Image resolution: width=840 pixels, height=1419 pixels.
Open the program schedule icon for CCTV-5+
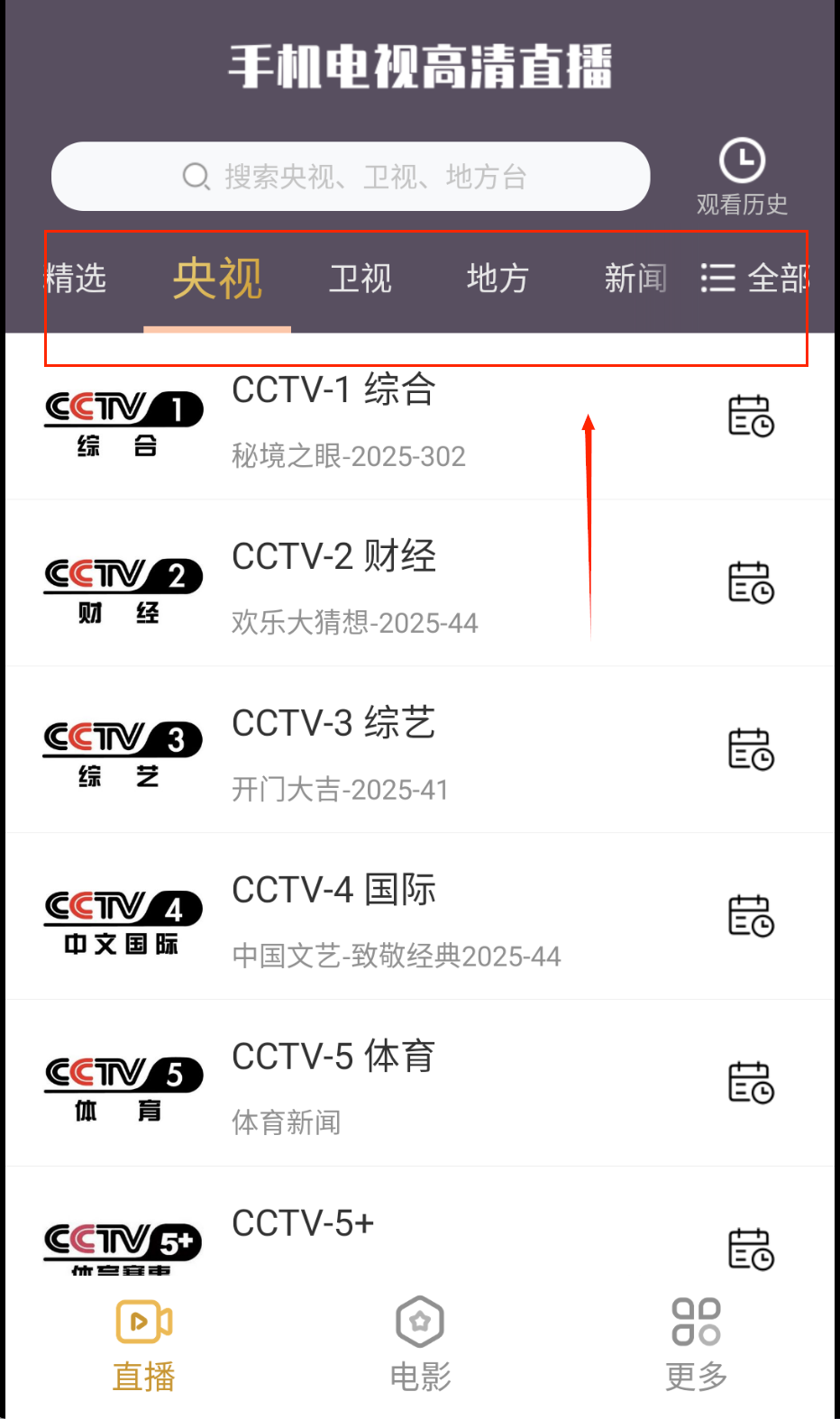click(751, 1250)
